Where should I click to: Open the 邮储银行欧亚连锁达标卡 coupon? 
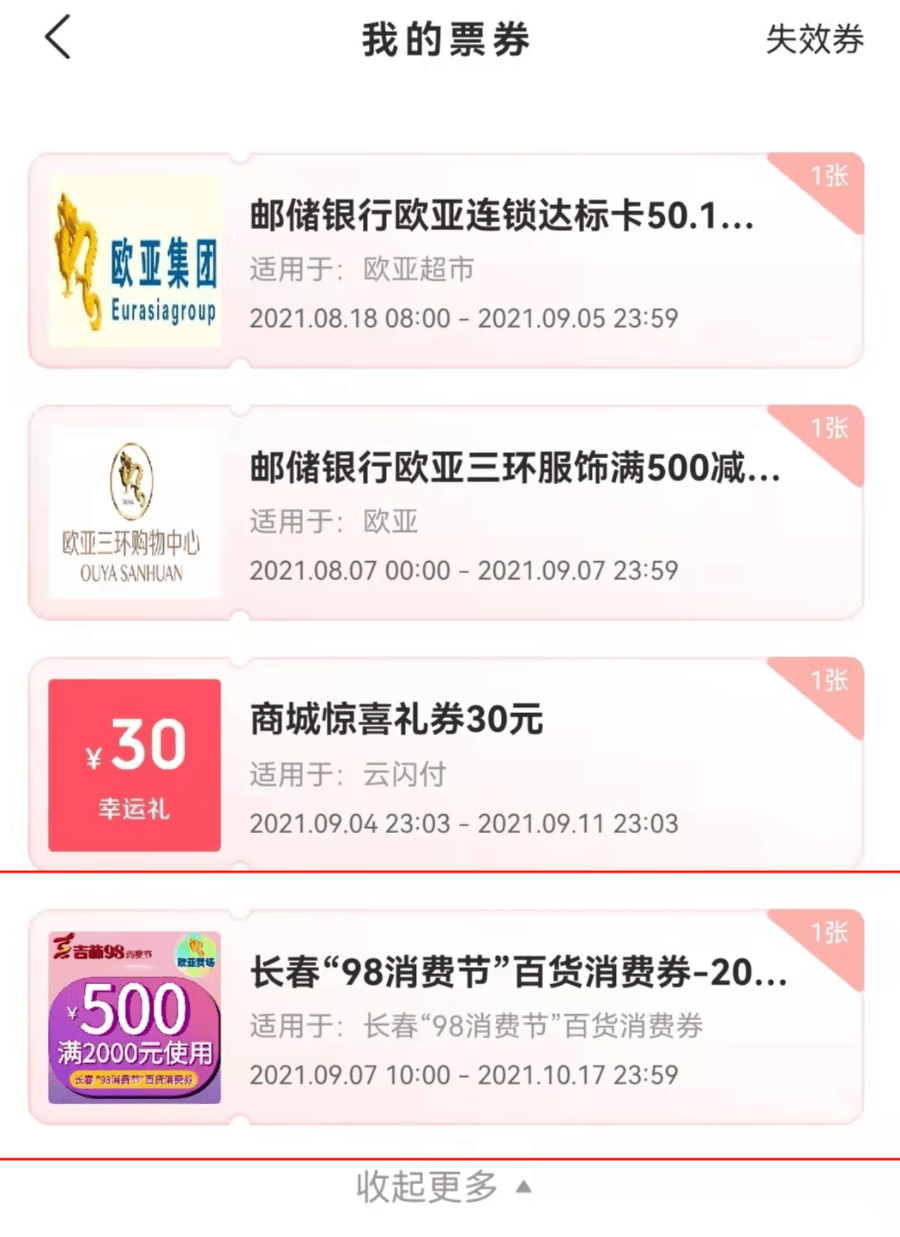click(500, 216)
